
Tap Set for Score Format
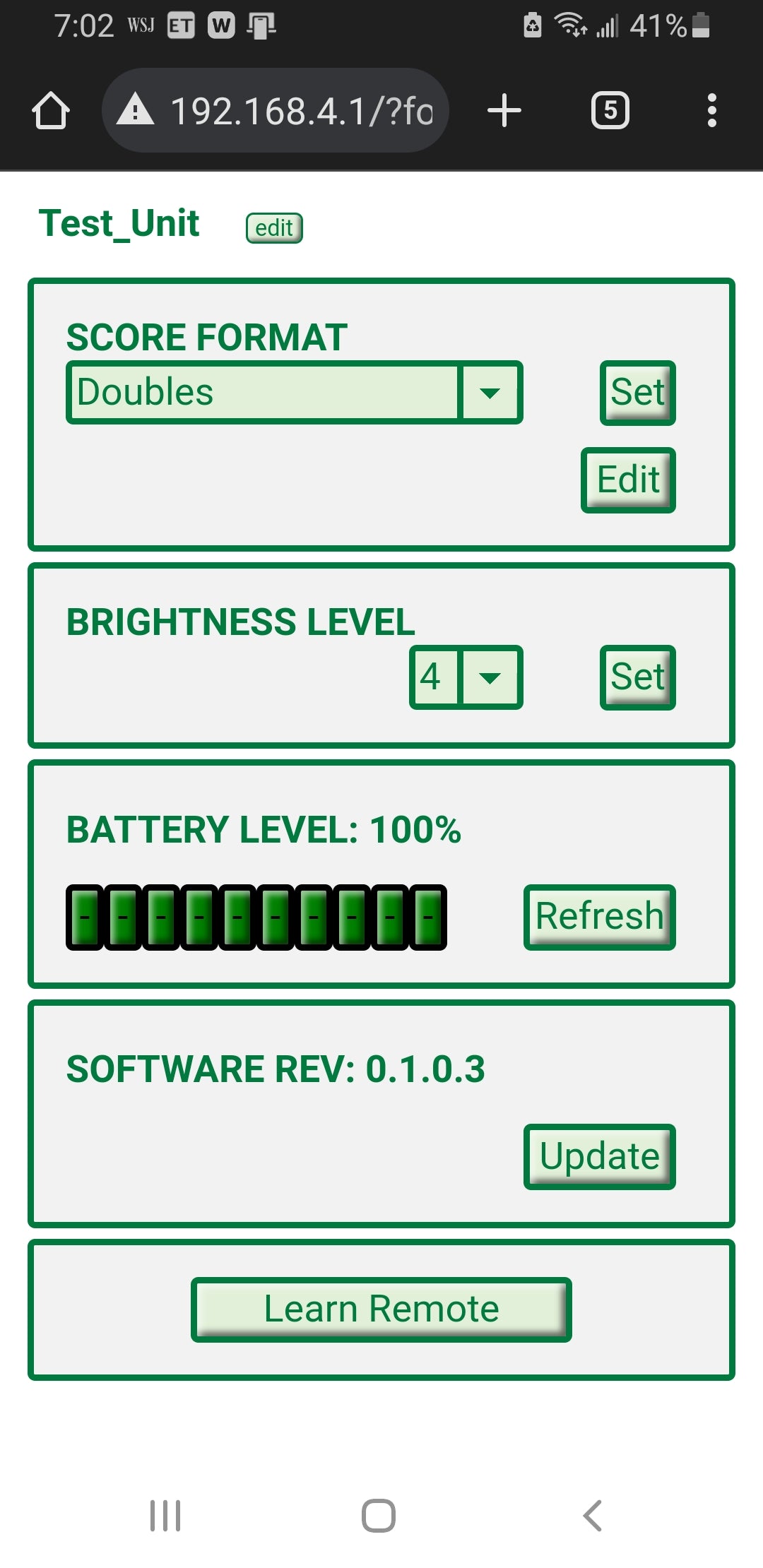(637, 393)
